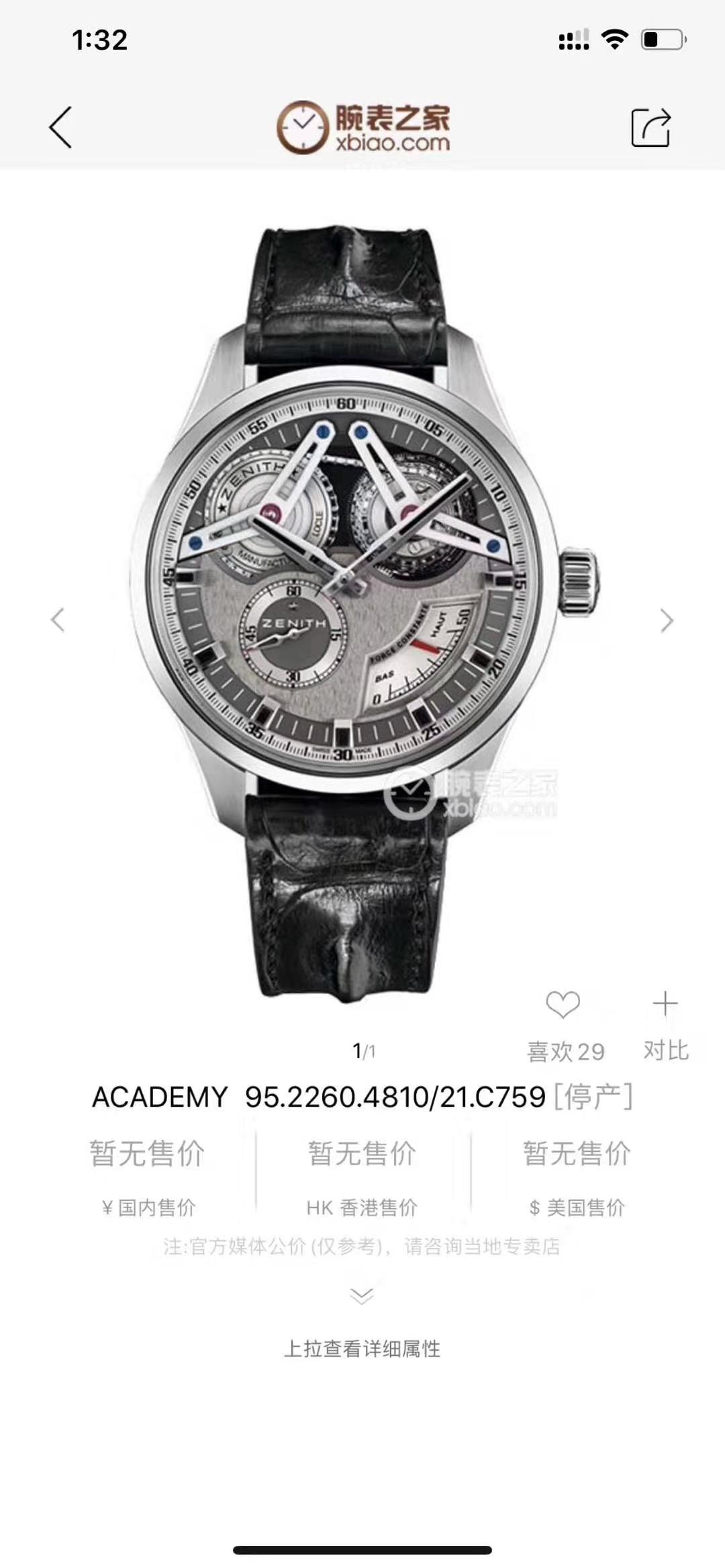This screenshot has width=725, height=1568.
Task: Like this watch with the heart icon
Action: pos(563,1005)
